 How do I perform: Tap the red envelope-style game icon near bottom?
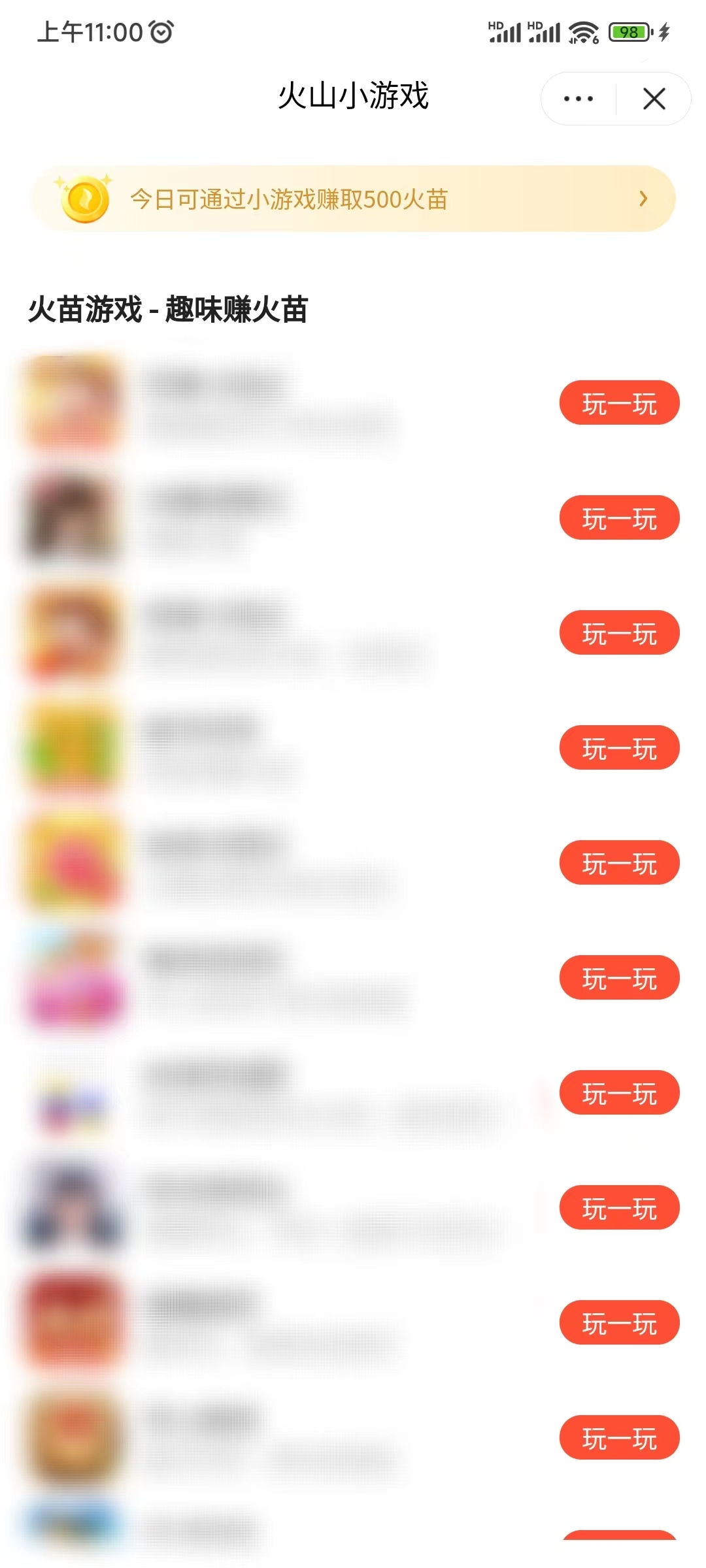pos(74,1323)
